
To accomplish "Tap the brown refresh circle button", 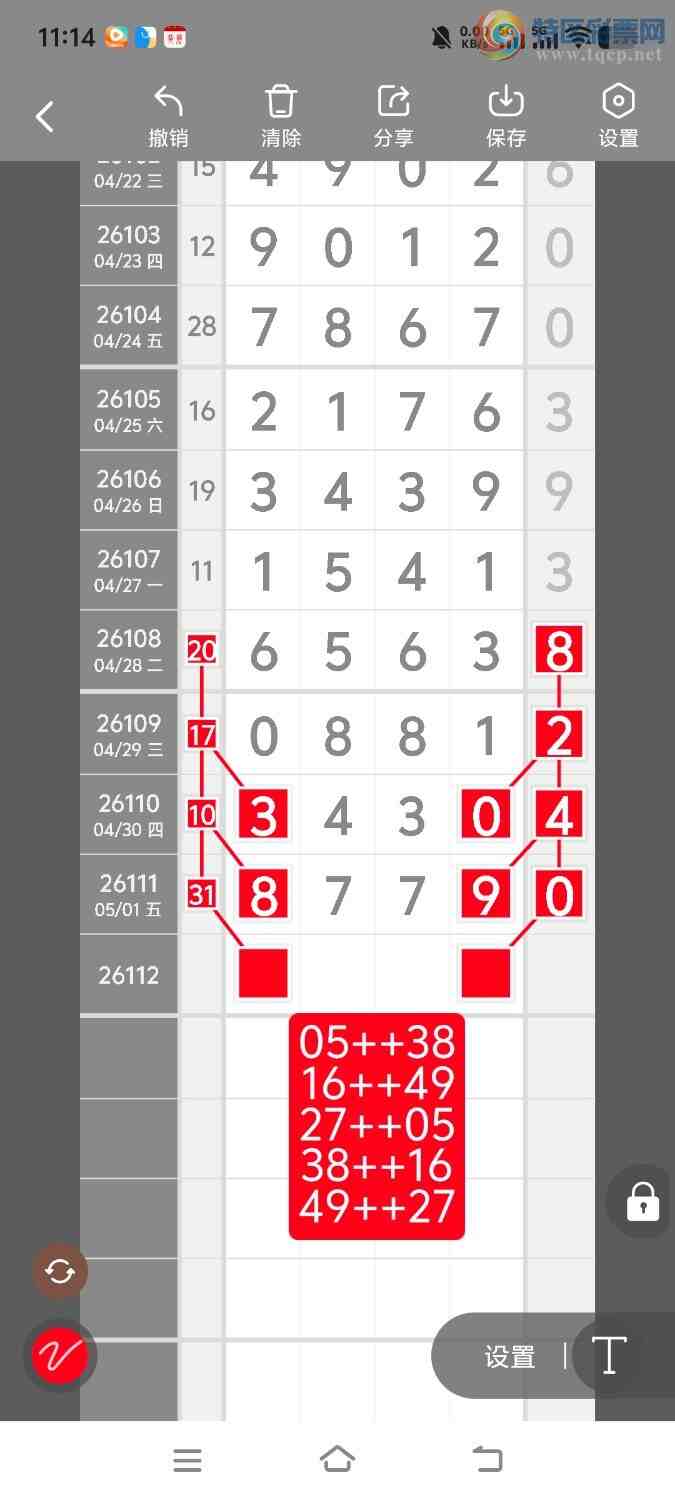I will (x=60, y=1272).
